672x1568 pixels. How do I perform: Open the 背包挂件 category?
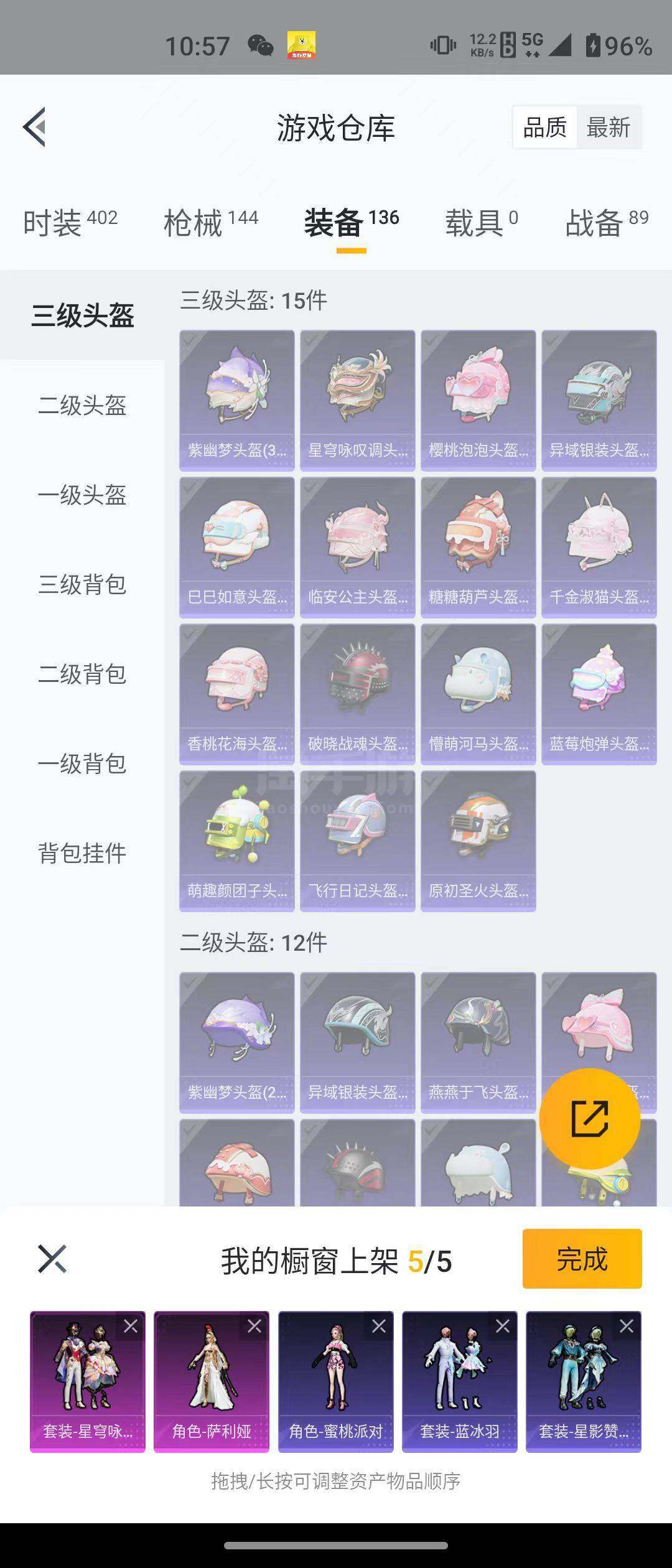[82, 853]
